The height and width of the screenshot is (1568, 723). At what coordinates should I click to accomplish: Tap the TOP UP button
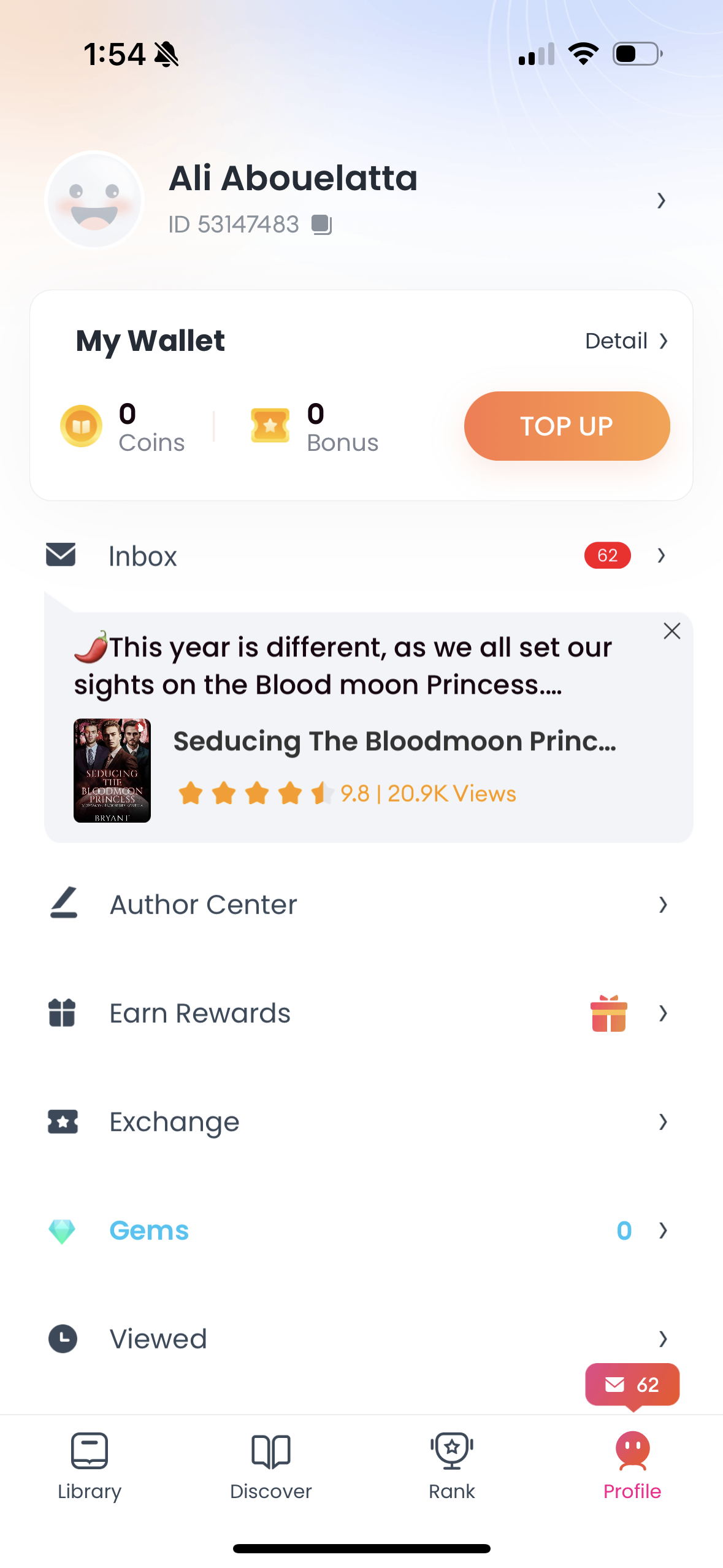click(x=566, y=426)
